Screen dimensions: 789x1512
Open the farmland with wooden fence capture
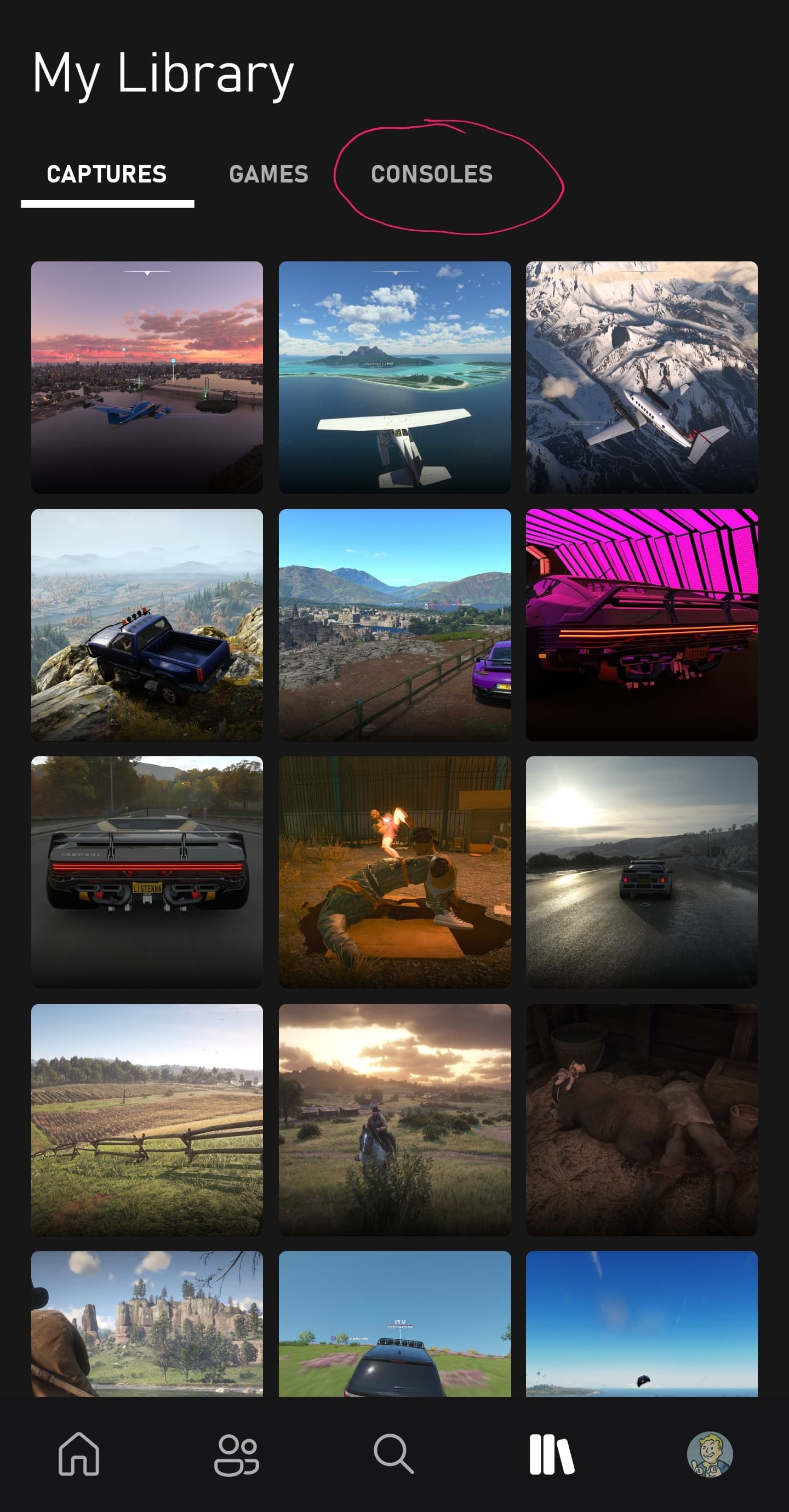point(147,1119)
